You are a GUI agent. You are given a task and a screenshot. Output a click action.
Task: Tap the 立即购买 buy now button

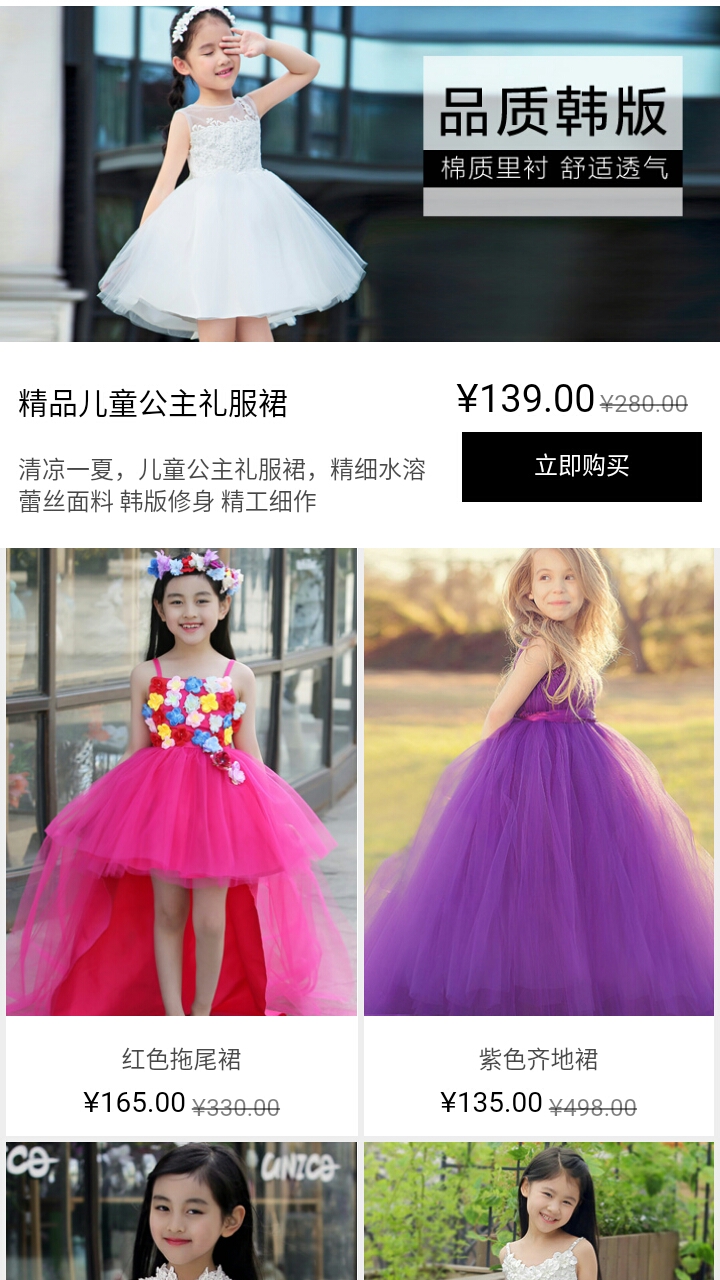coord(581,466)
